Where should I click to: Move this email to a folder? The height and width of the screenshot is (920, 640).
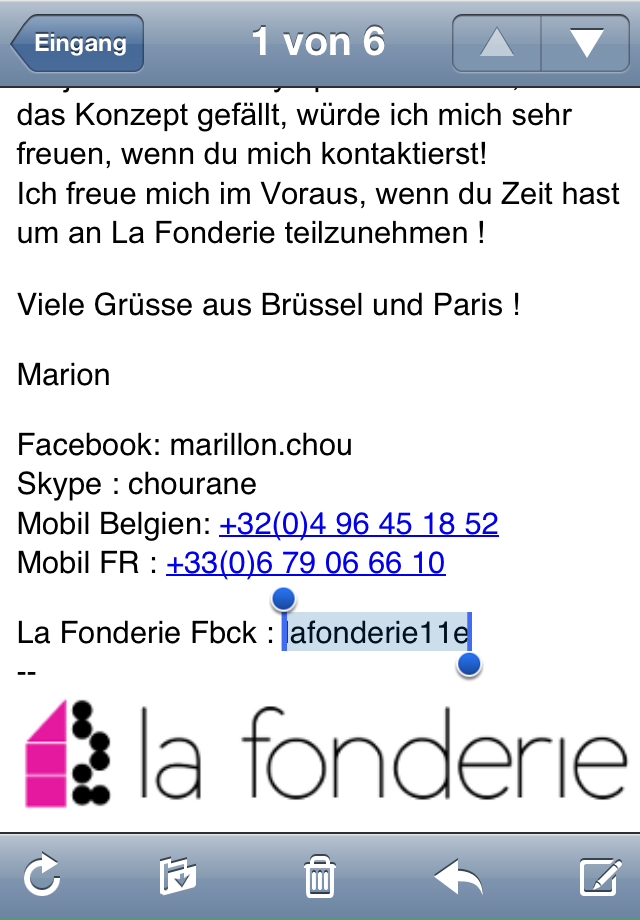(178, 877)
